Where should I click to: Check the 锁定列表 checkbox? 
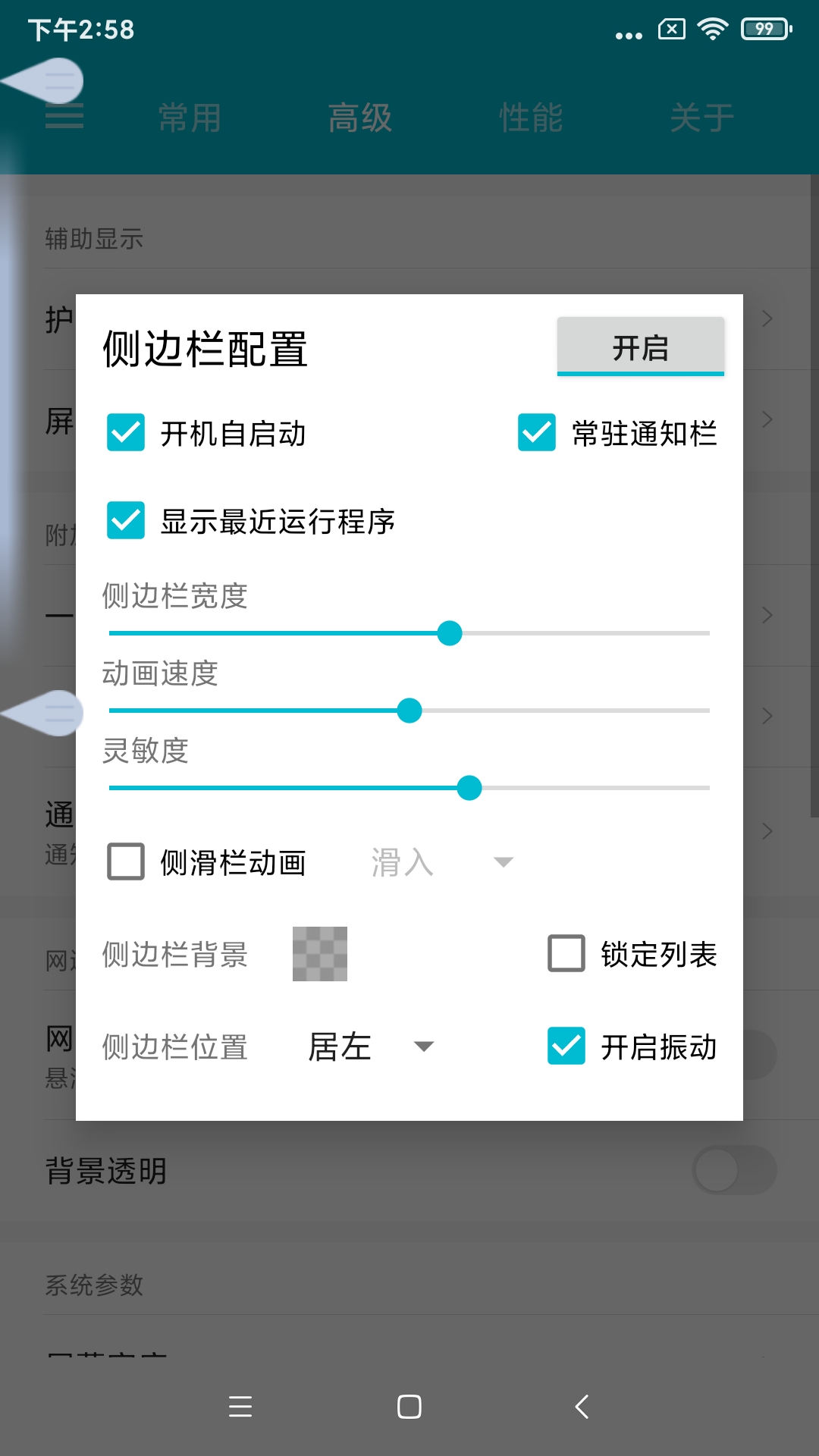566,954
